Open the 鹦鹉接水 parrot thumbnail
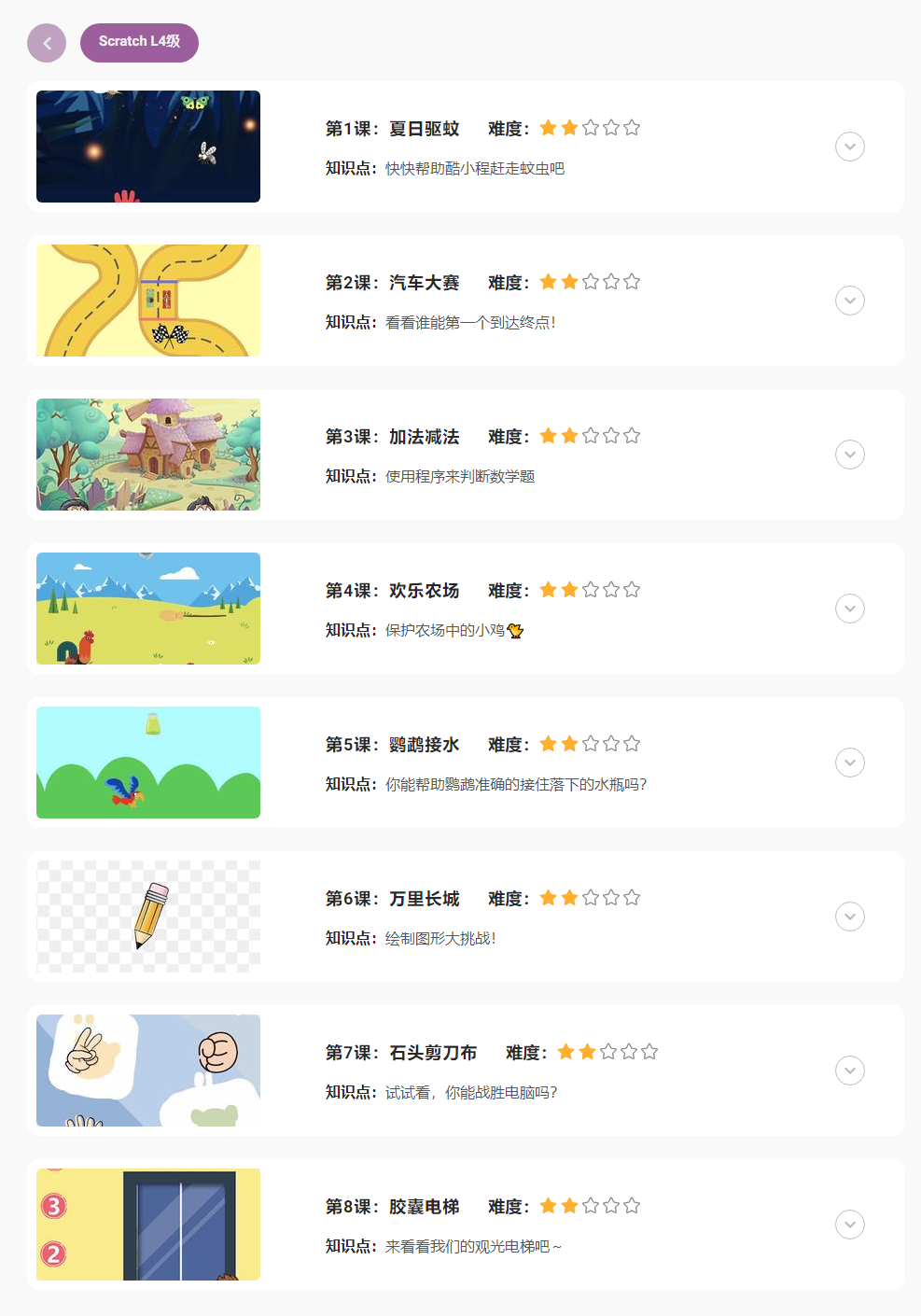921x1316 pixels. [148, 763]
